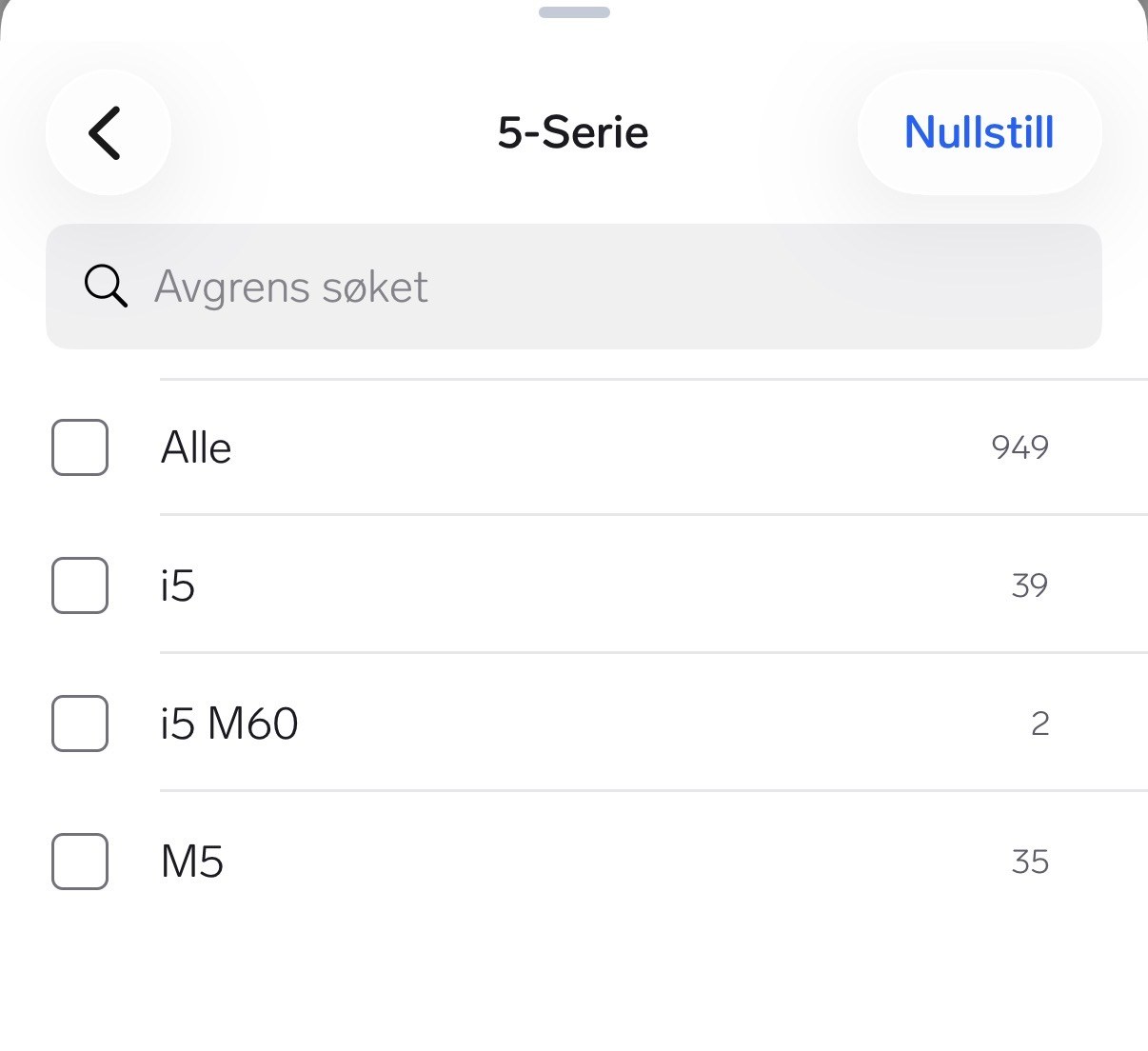Tap Nullstill to reset the filter
1148x1051 pixels.
pyautogui.click(x=979, y=132)
